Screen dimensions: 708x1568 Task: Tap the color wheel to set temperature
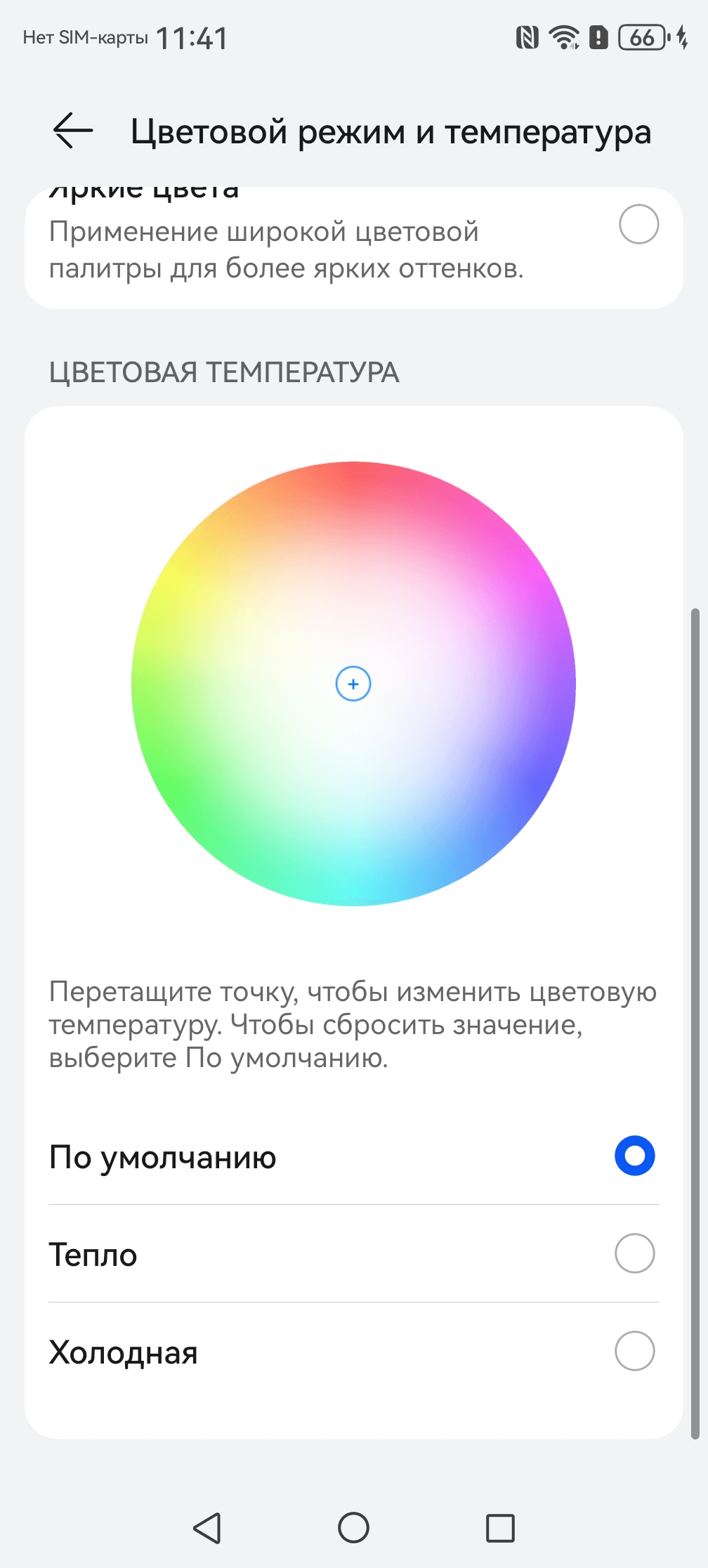coord(353,684)
